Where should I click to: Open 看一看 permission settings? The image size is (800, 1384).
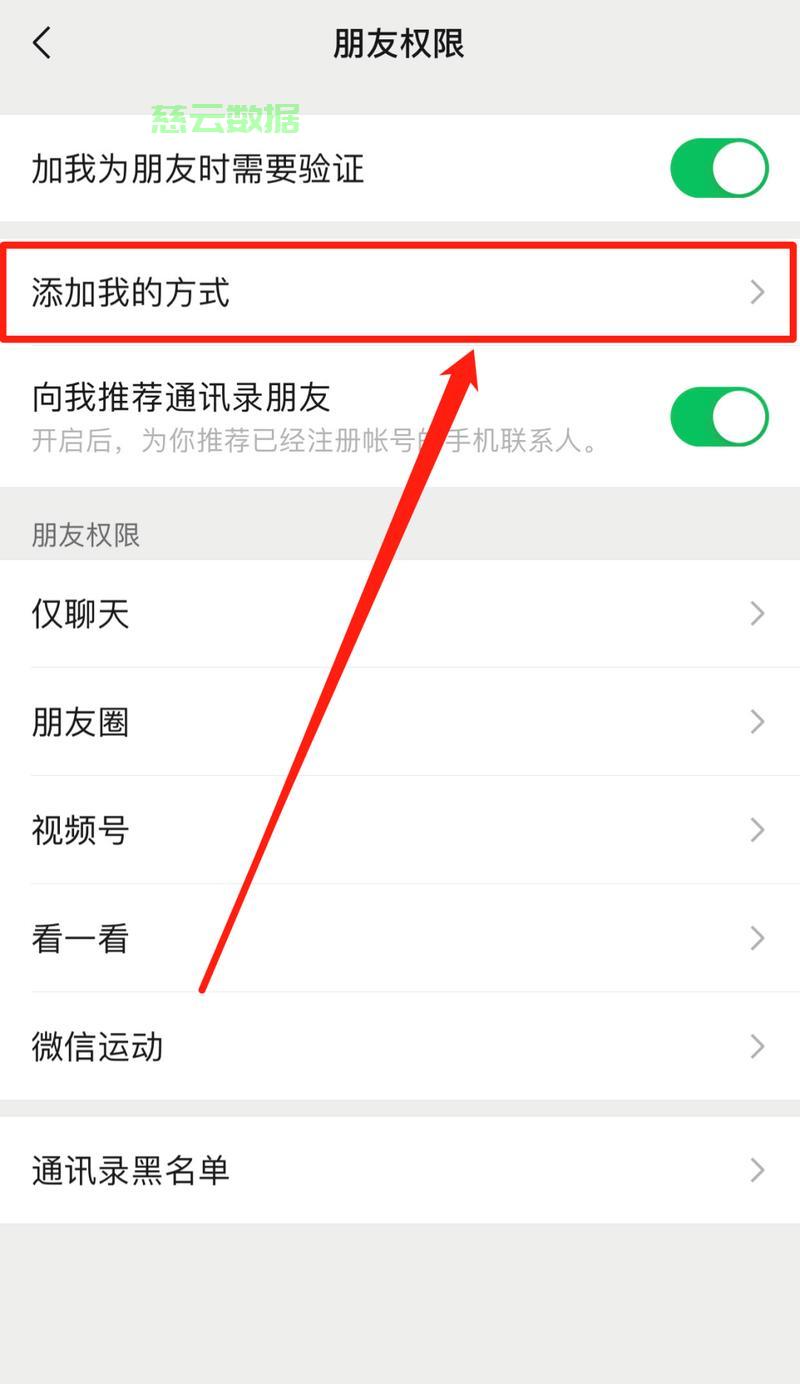tap(400, 938)
